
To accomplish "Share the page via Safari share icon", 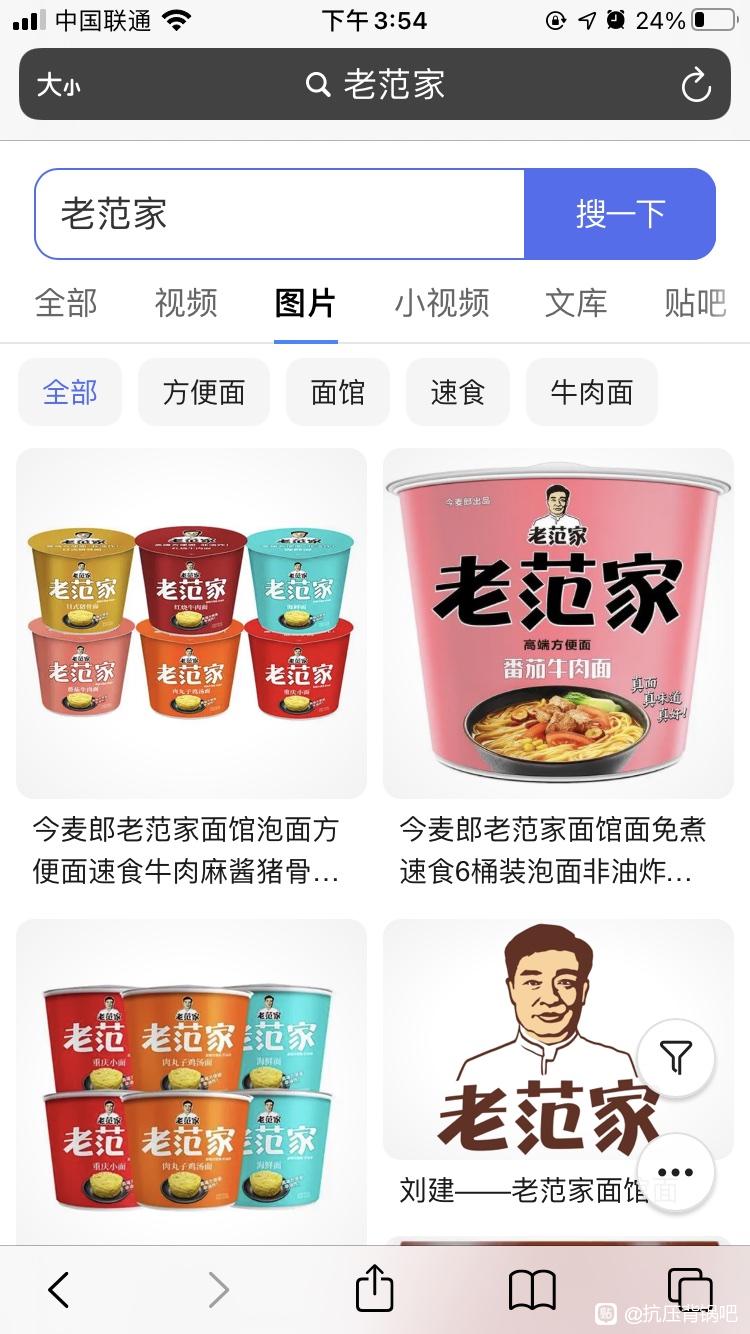I will [x=375, y=1289].
